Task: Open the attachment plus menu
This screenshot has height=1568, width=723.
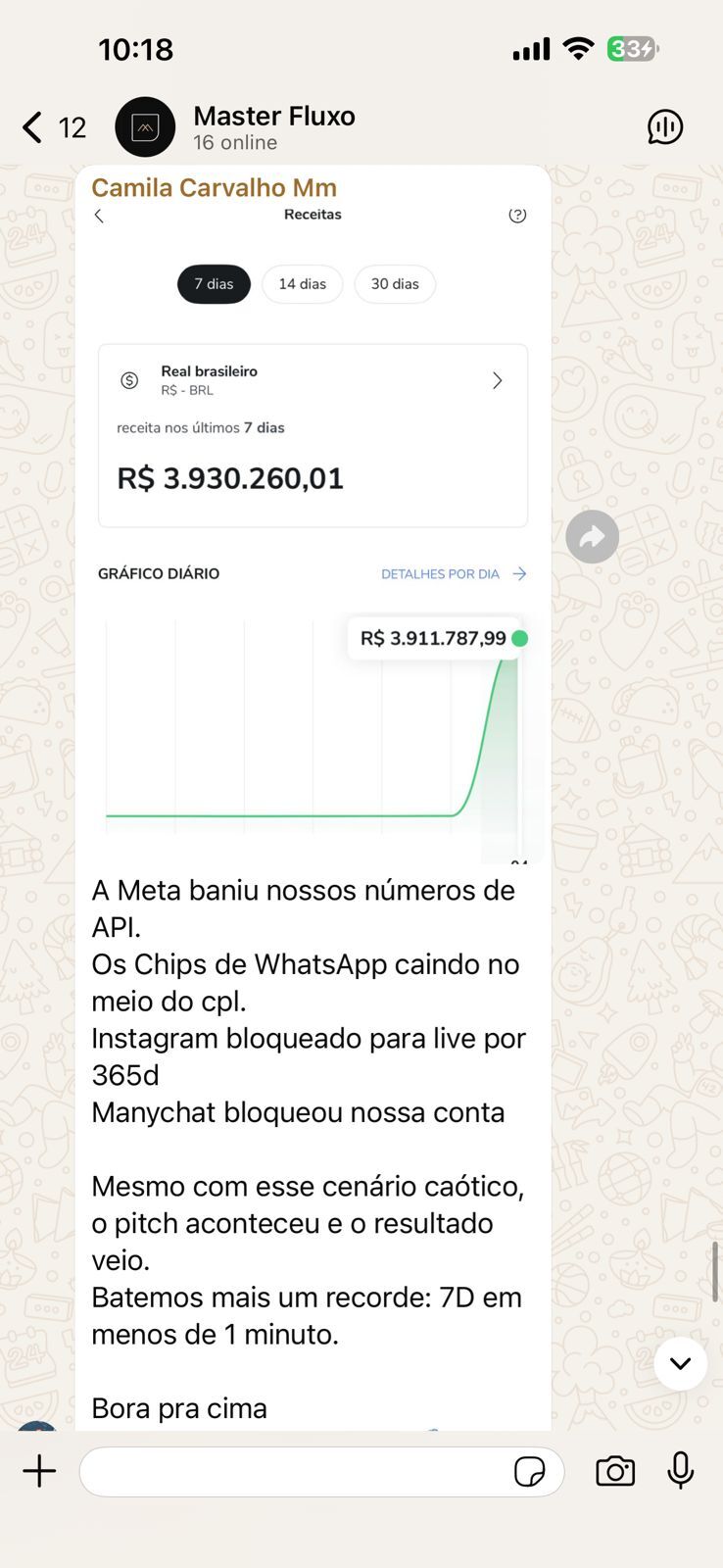Action: click(x=39, y=1471)
